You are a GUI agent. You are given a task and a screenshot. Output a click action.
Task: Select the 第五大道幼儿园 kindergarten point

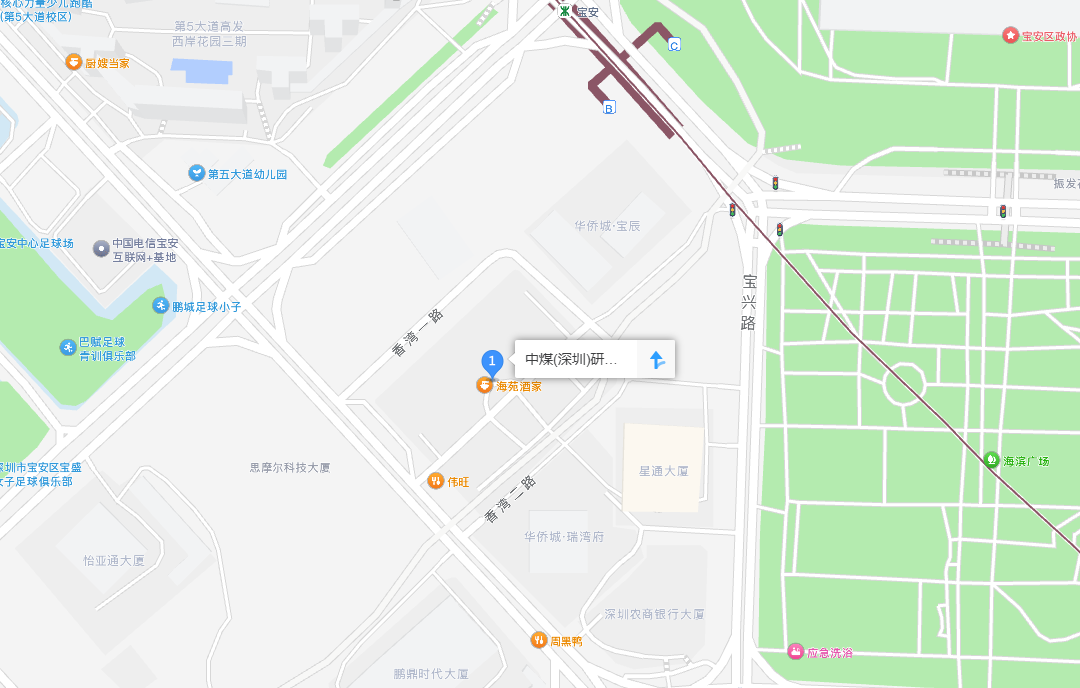point(197,173)
